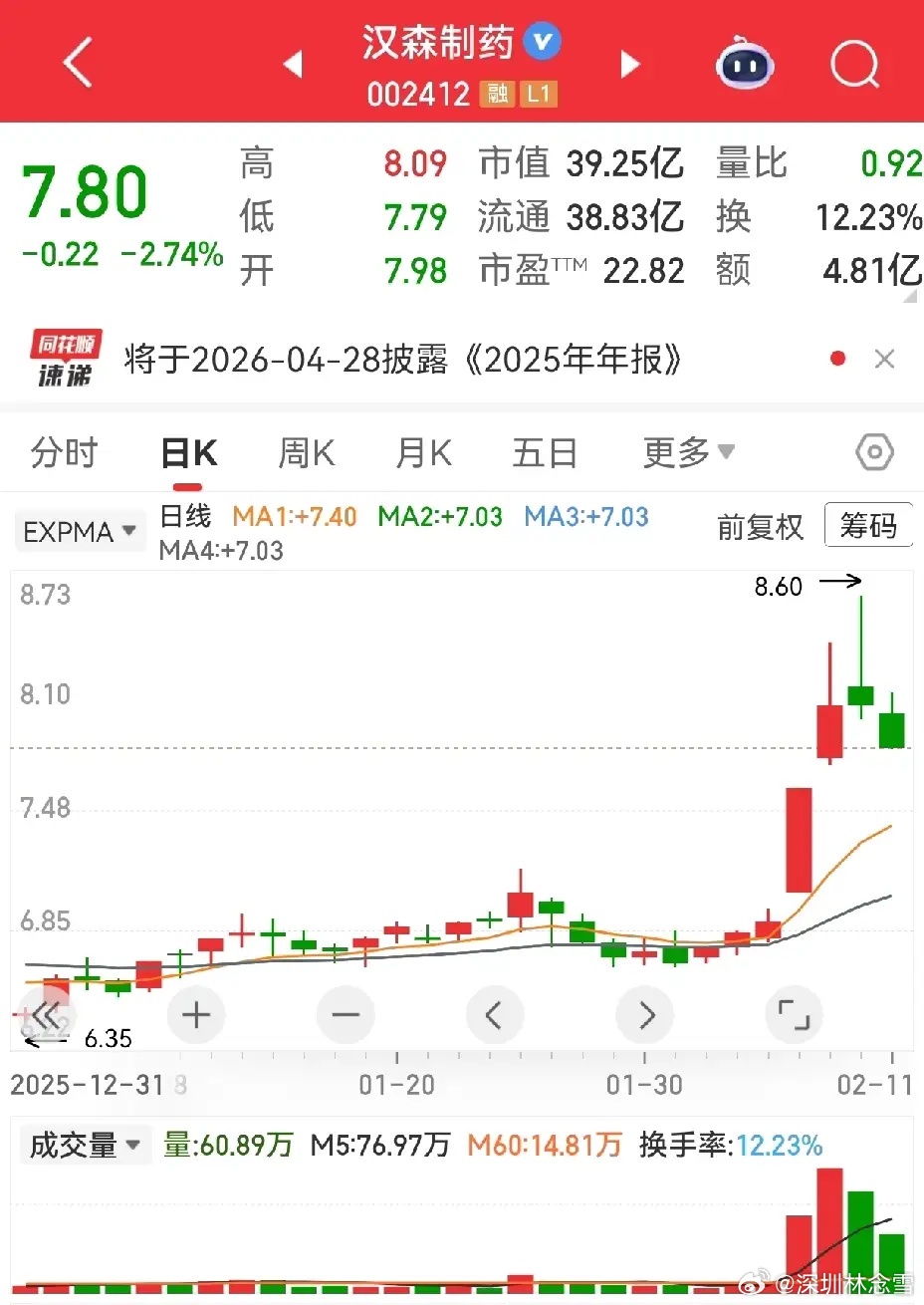Switch to the previous stock with left triangle

tap(292, 65)
